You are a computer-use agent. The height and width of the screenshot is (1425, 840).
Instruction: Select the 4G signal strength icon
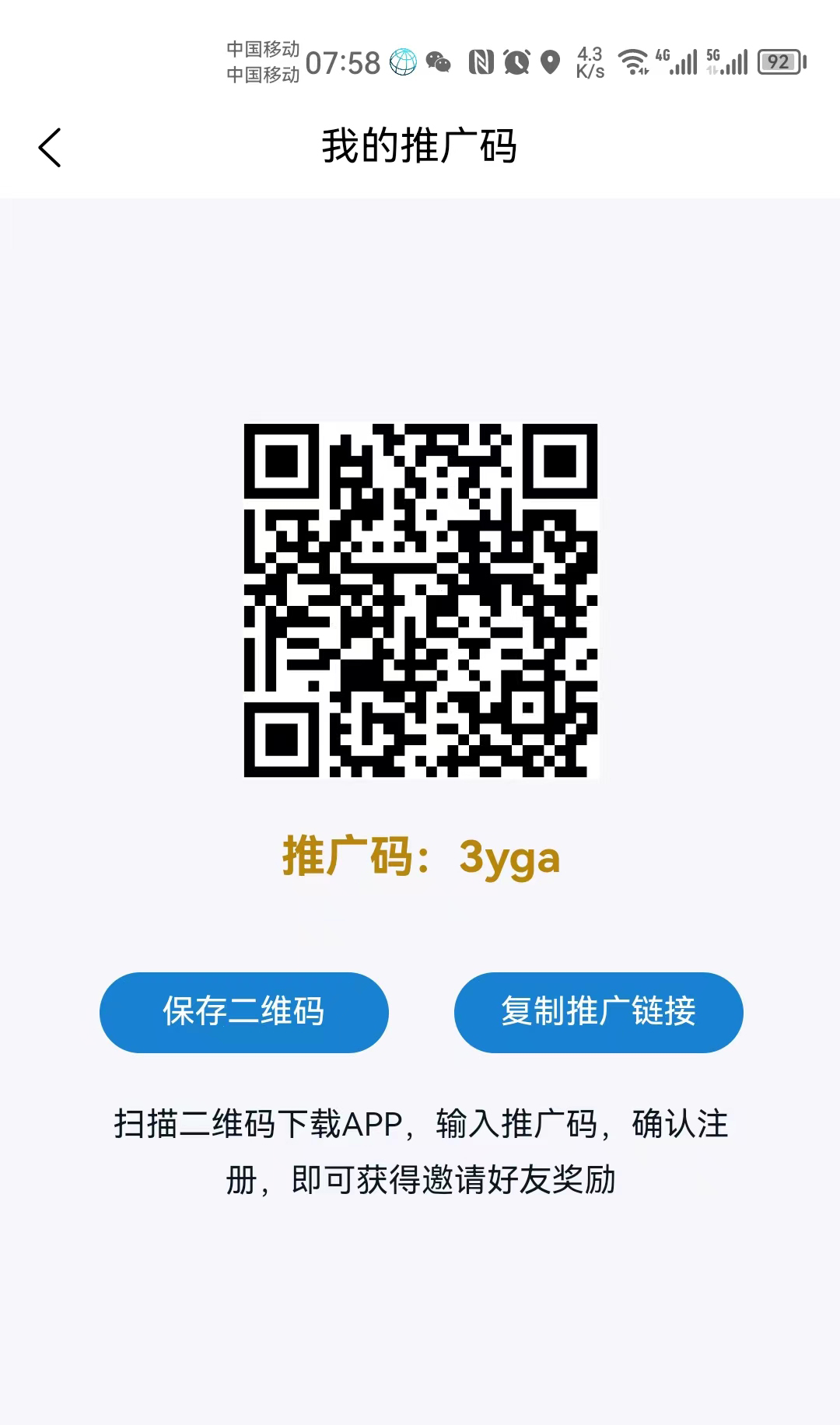677,62
